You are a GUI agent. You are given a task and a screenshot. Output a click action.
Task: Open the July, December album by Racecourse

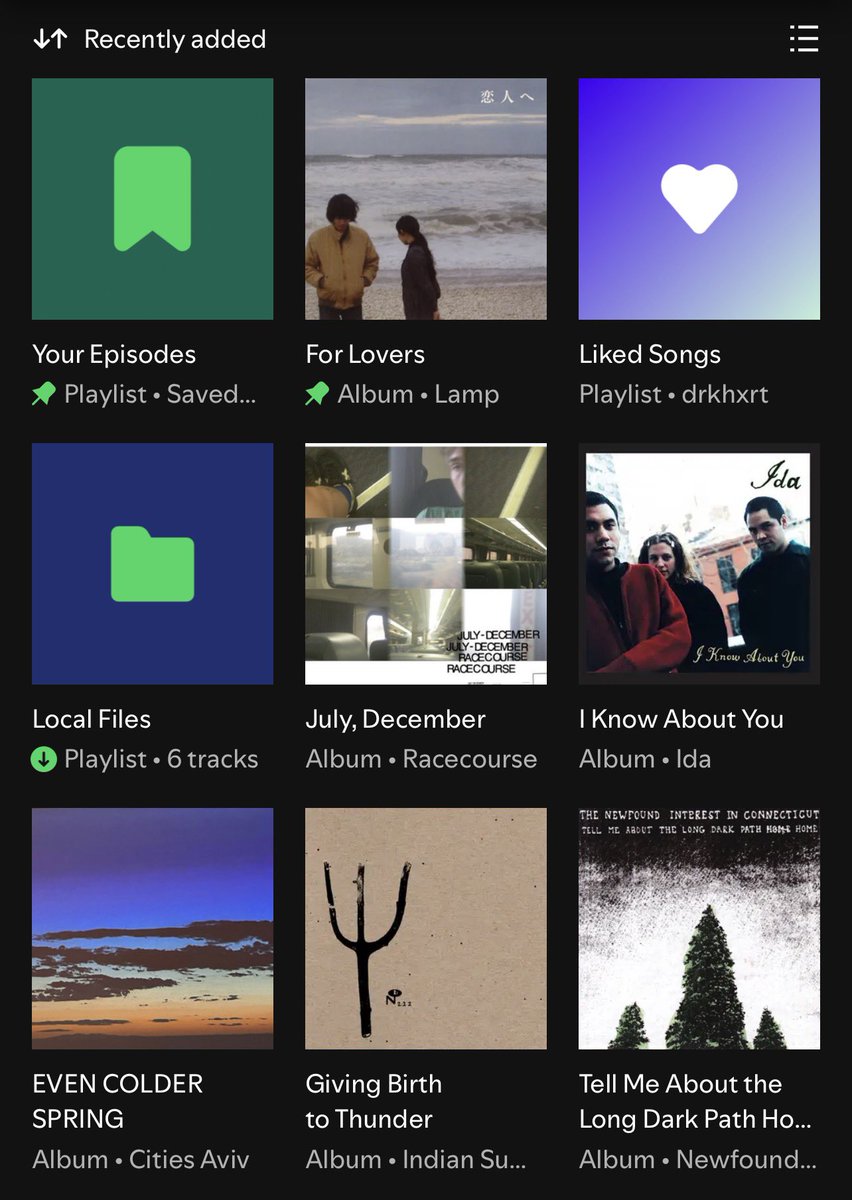tap(425, 564)
